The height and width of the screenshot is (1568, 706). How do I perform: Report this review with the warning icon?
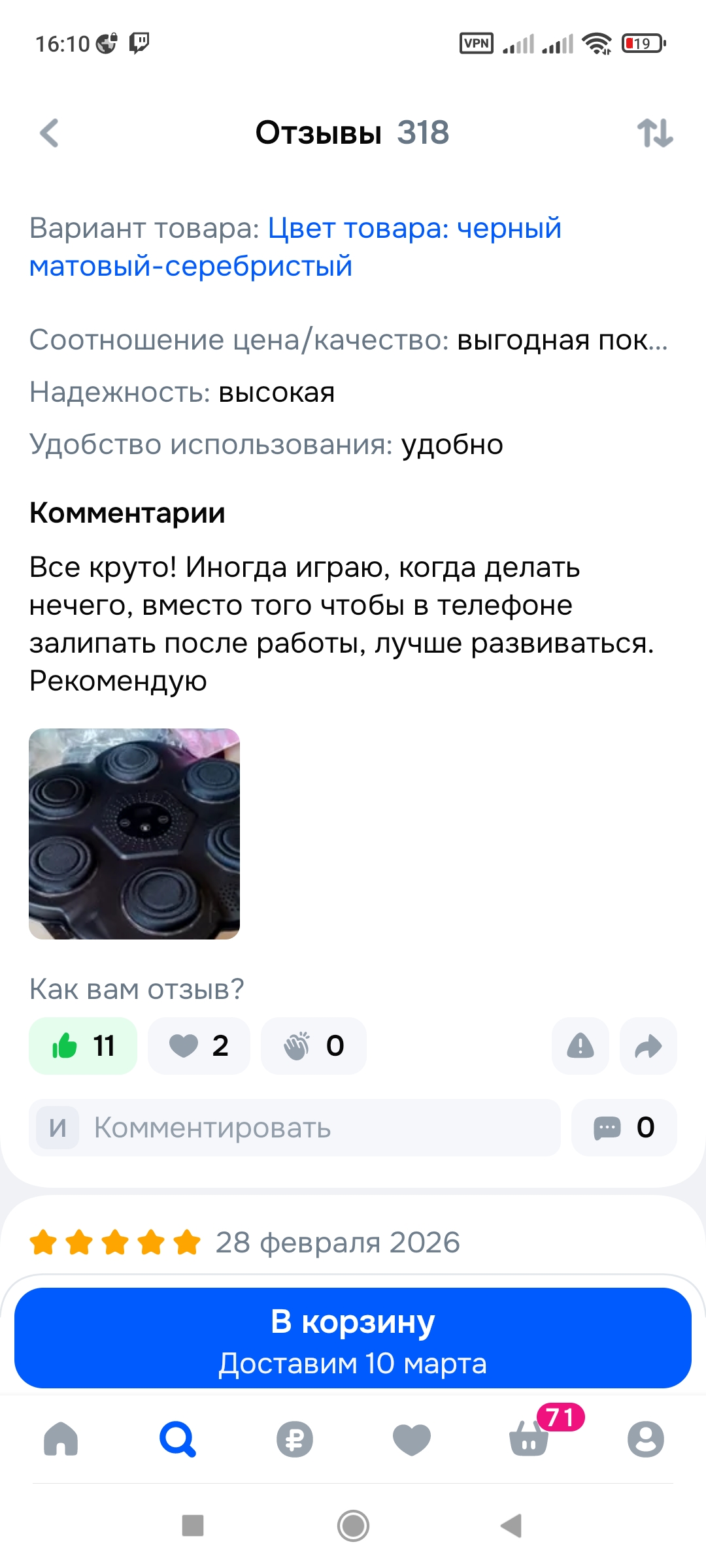point(580,1046)
